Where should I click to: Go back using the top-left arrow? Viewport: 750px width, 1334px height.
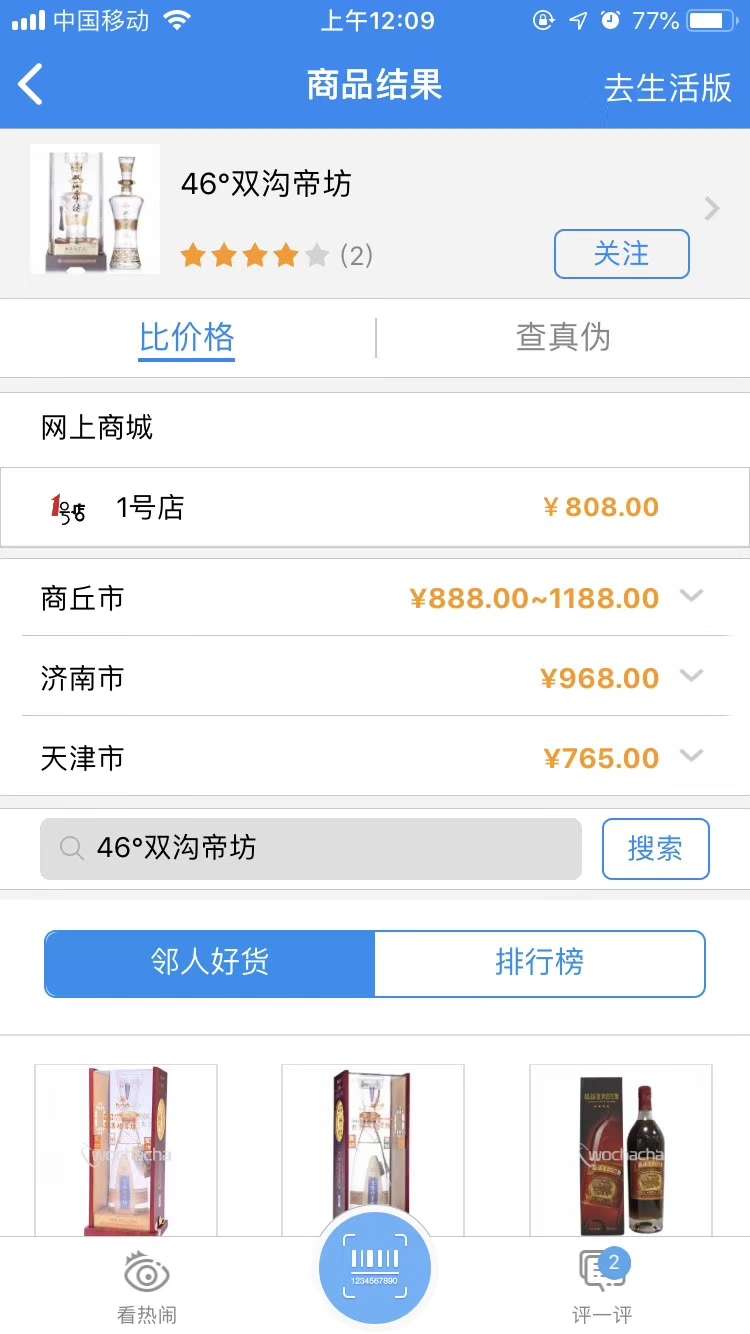coord(31,85)
